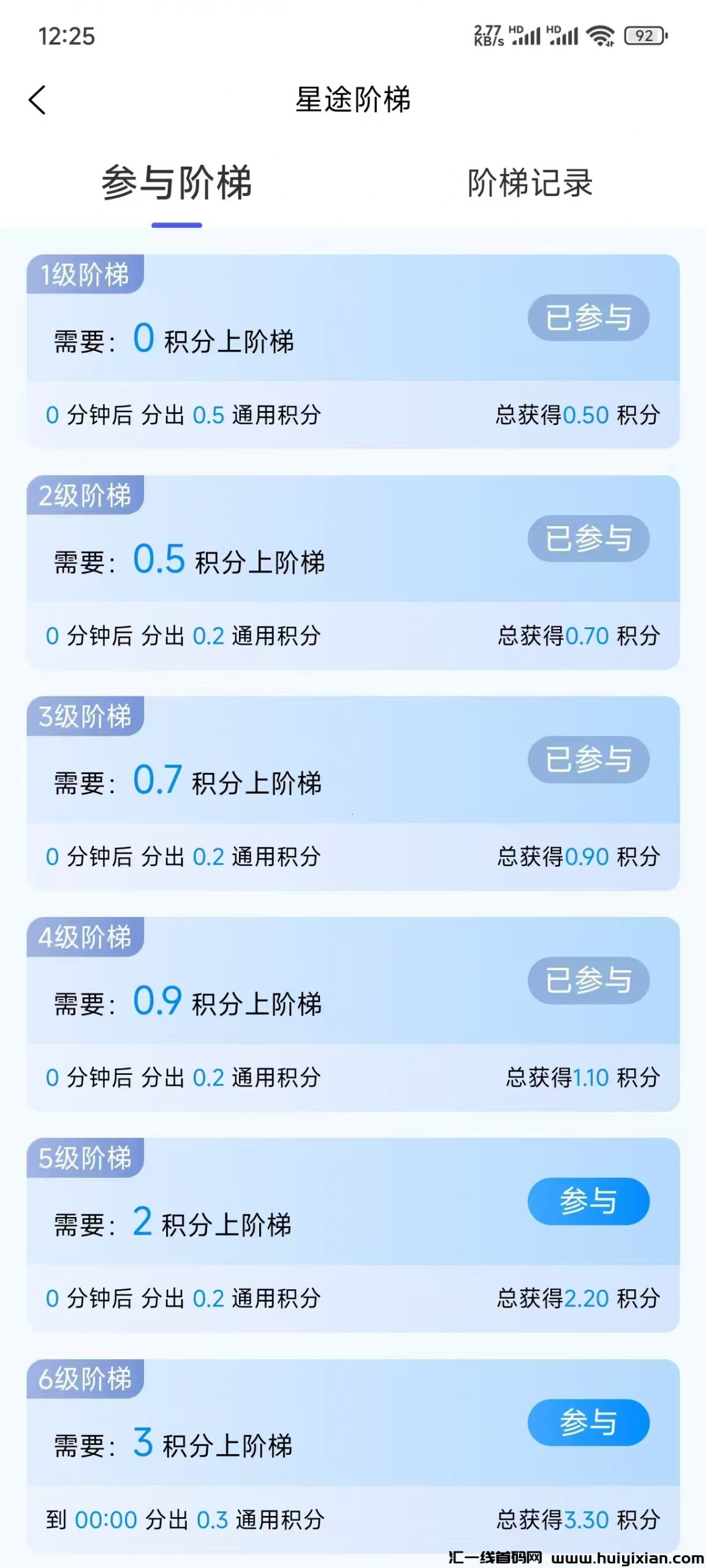Tap 已参与 on the 2级阶梯 card

[588, 539]
